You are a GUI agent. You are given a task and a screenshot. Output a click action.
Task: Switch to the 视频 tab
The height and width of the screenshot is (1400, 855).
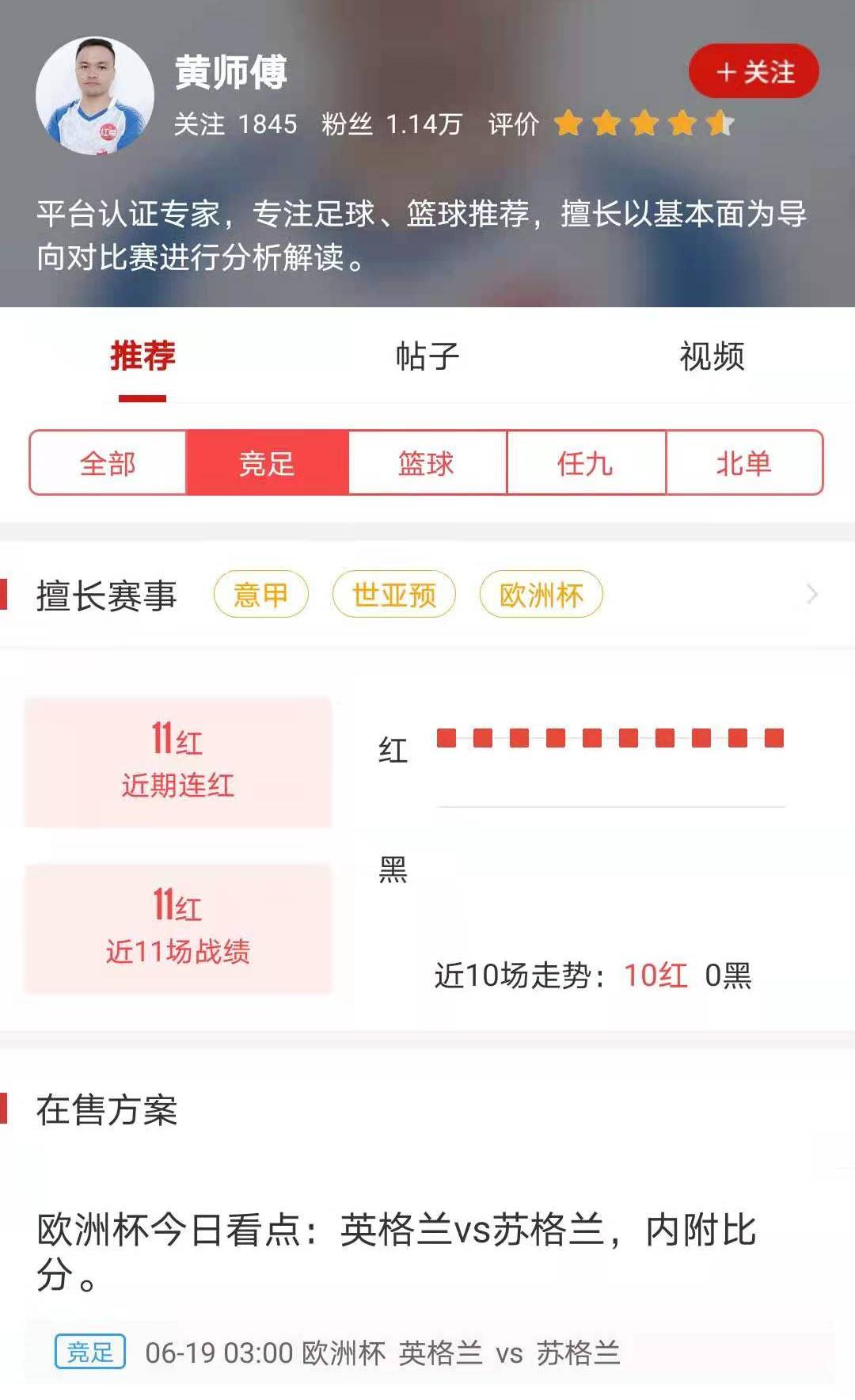coord(711,356)
